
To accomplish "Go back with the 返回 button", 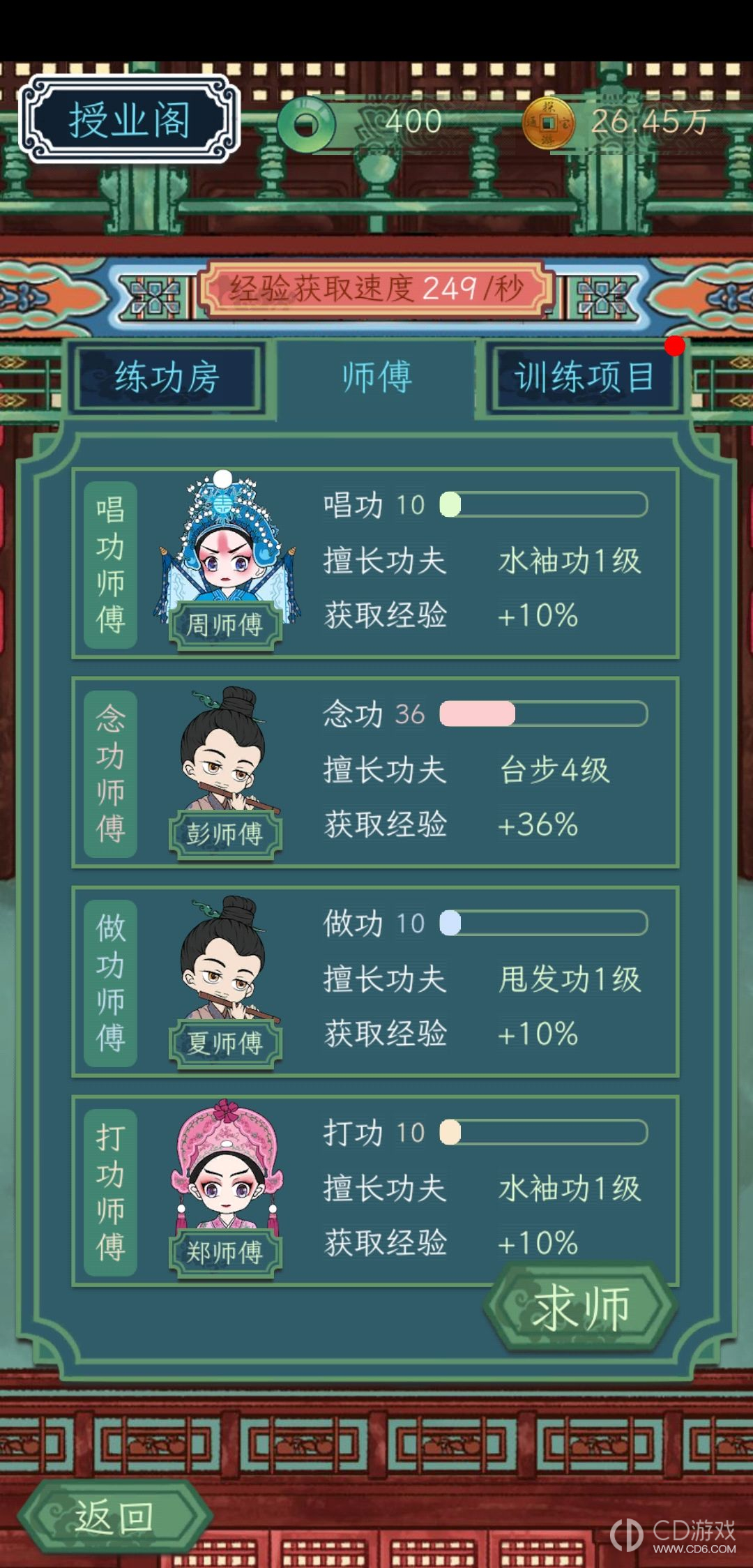I will click(x=114, y=1518).
